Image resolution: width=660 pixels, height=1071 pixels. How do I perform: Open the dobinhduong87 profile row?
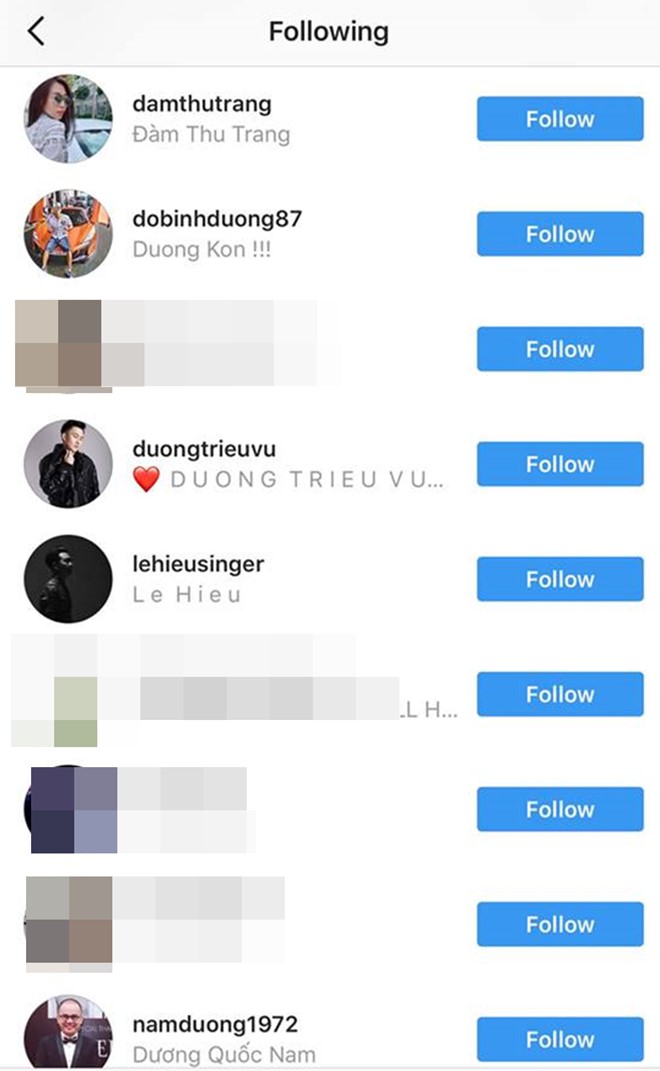(216, 219)
